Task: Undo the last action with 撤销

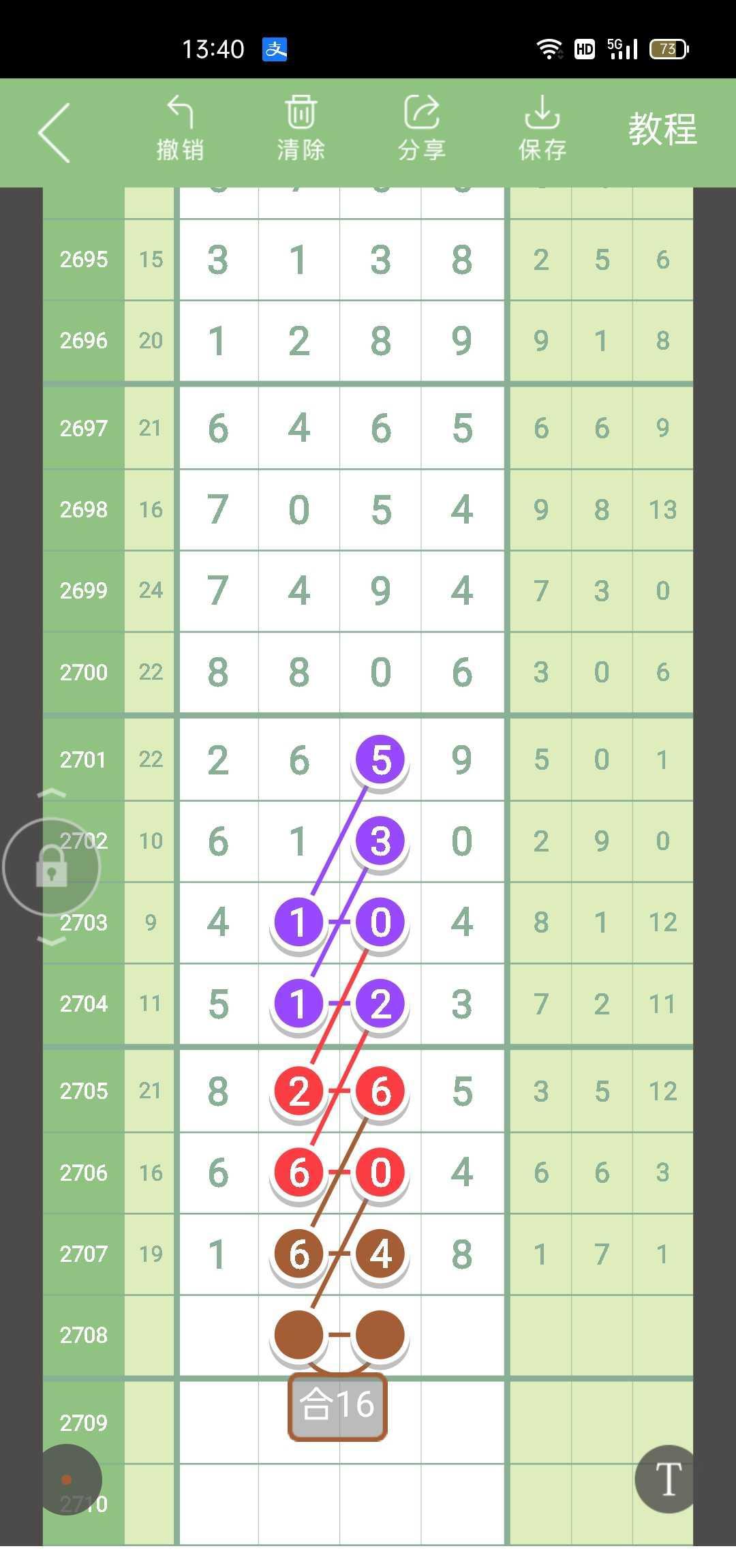Action: pos(180,130)
